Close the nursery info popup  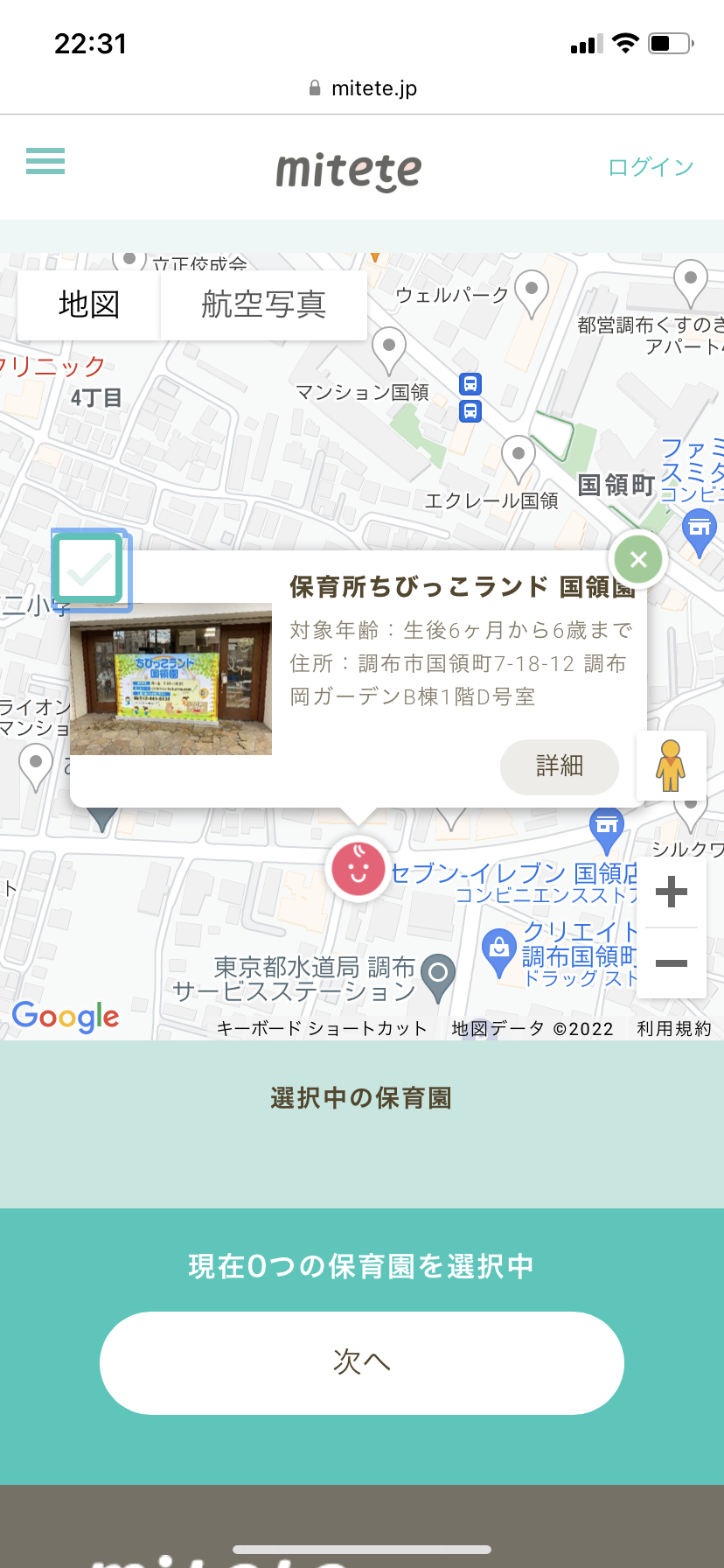[x=639, y=558]
